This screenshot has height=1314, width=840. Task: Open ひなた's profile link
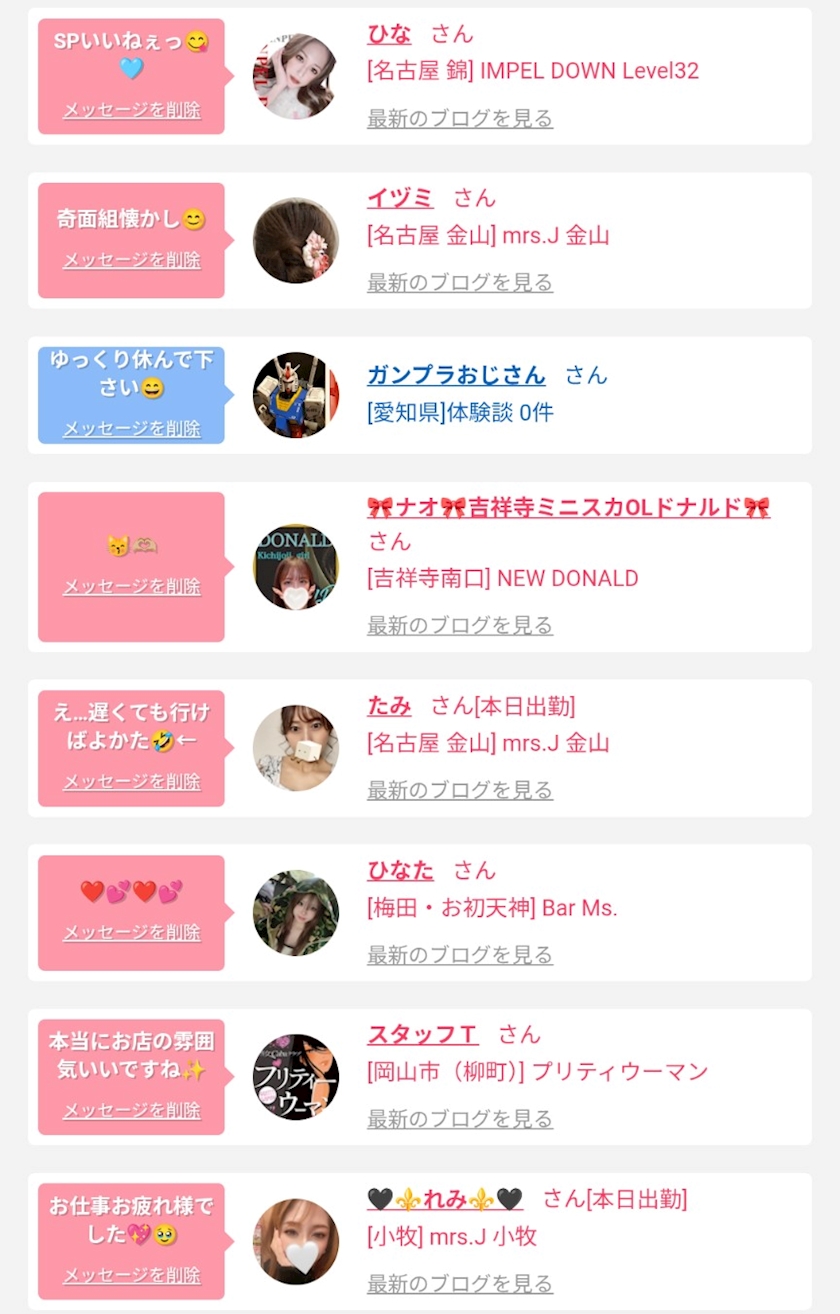[x=400, y=870]
